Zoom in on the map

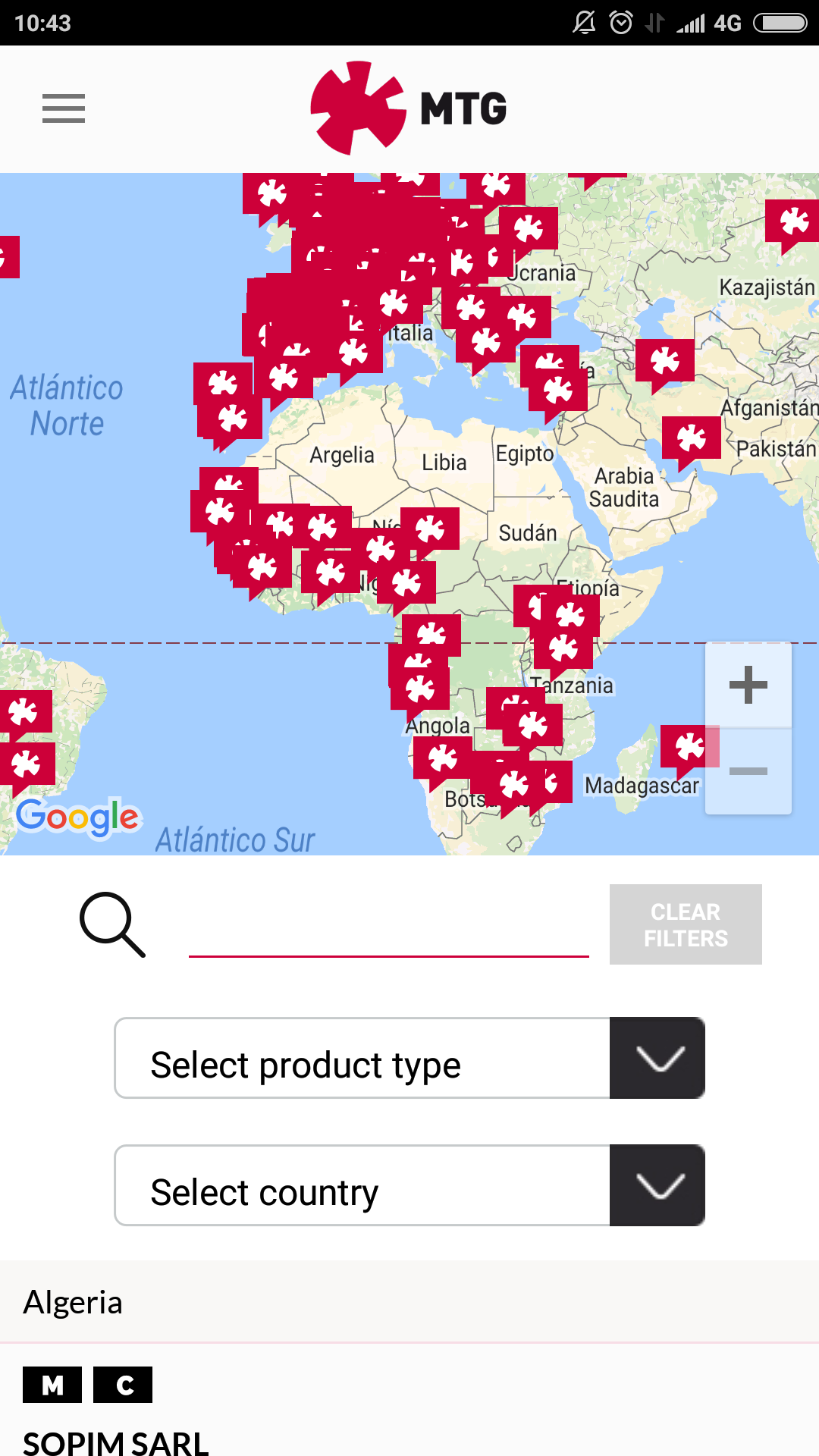tap(748, 685)
